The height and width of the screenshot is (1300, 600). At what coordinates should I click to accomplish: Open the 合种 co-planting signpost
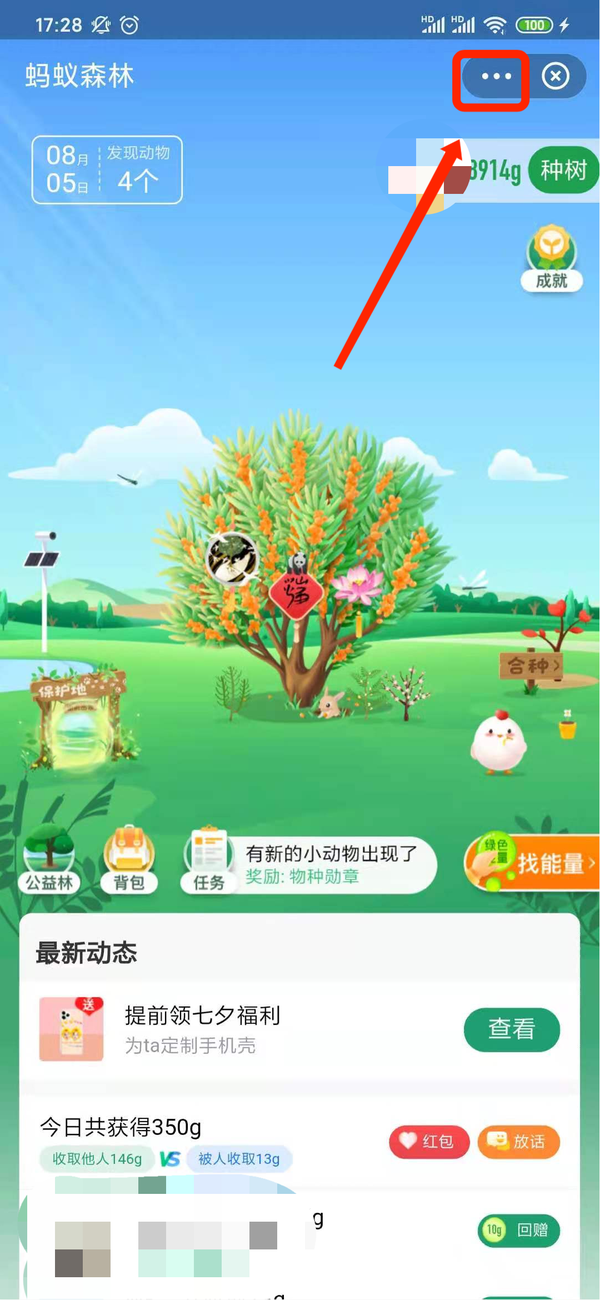pyautogui.click(x=532, y=665)
